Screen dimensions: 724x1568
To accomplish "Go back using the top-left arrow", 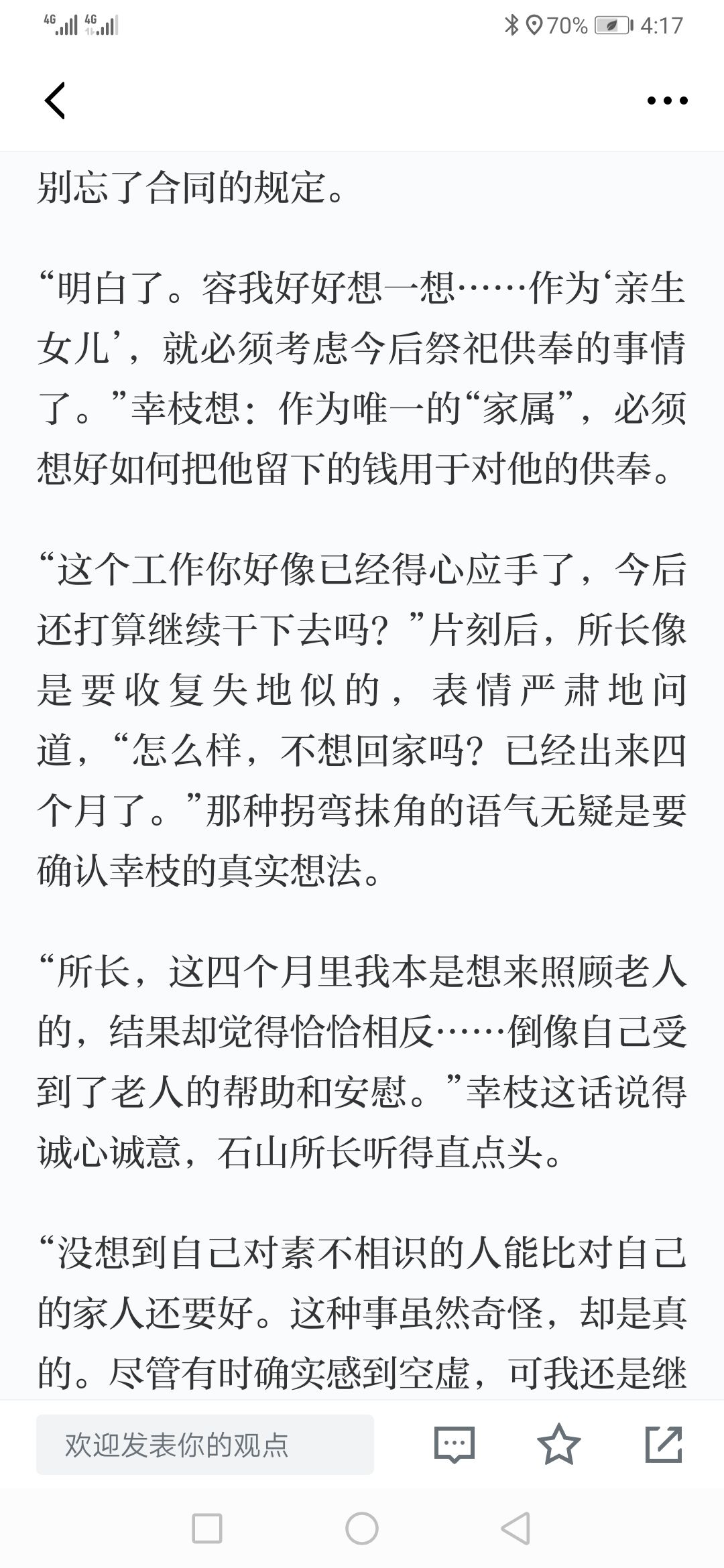I will (x=54, y=101).
